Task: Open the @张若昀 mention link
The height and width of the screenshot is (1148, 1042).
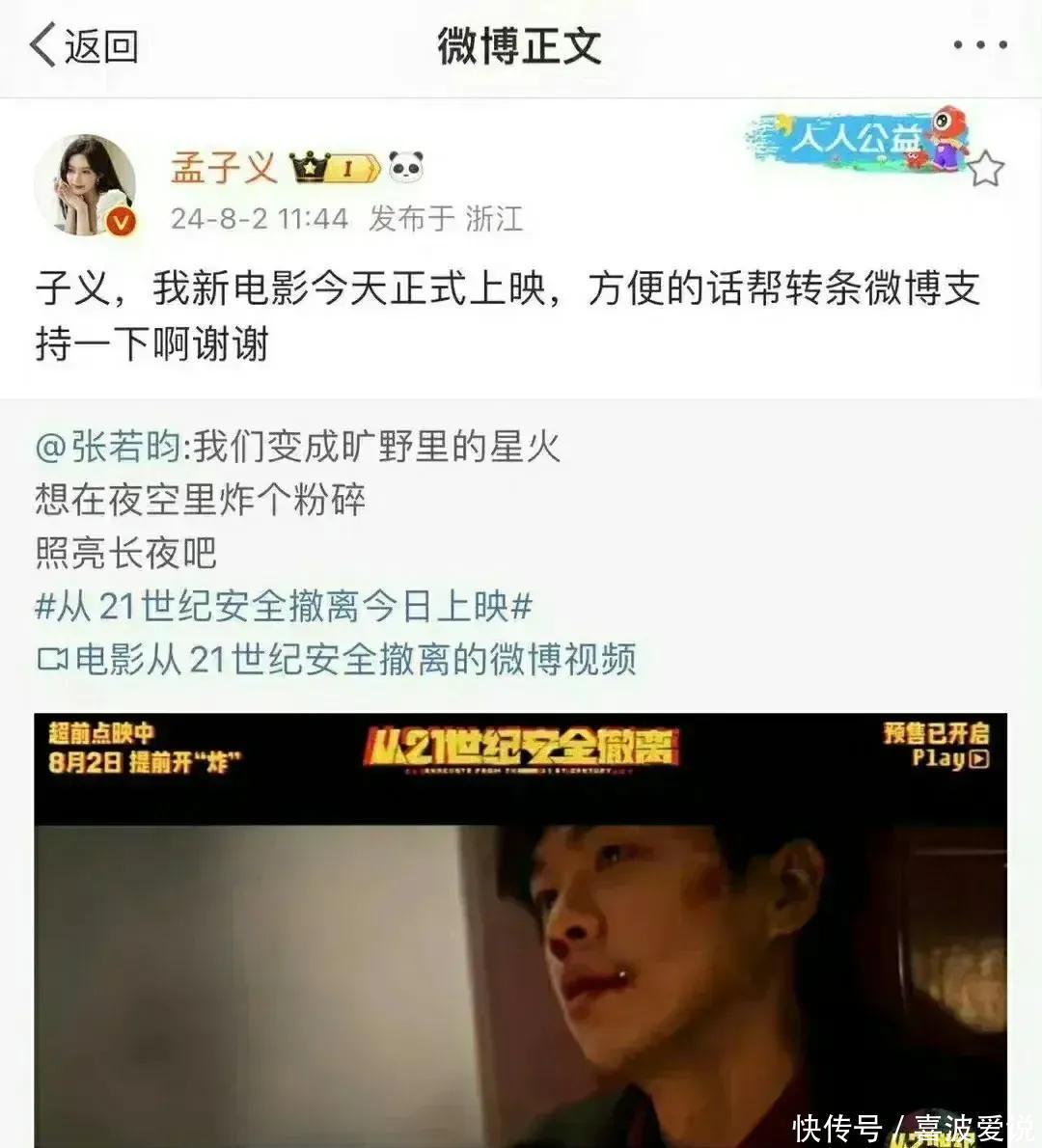Action: [107, 447]
